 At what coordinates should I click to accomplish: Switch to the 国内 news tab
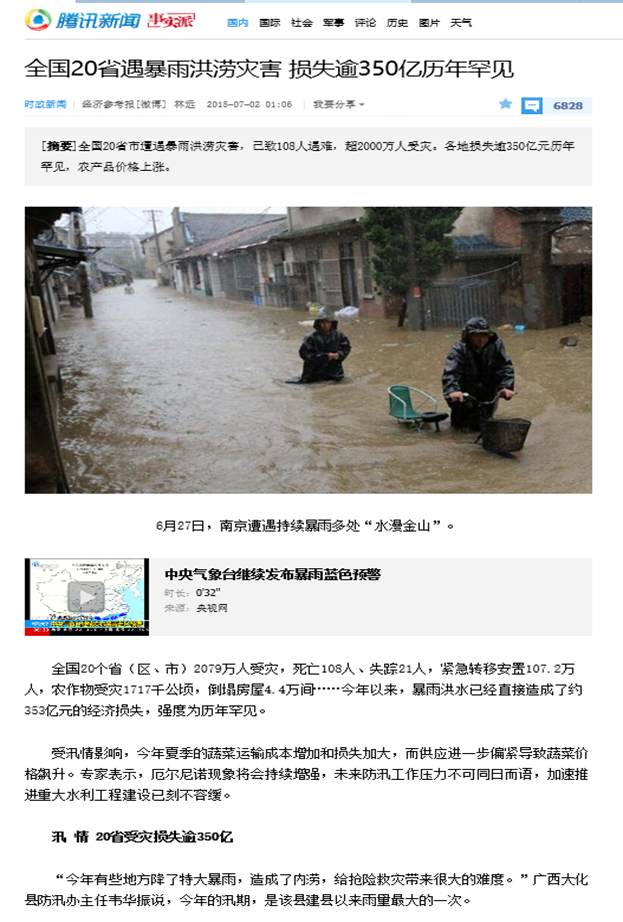point(237,22)
